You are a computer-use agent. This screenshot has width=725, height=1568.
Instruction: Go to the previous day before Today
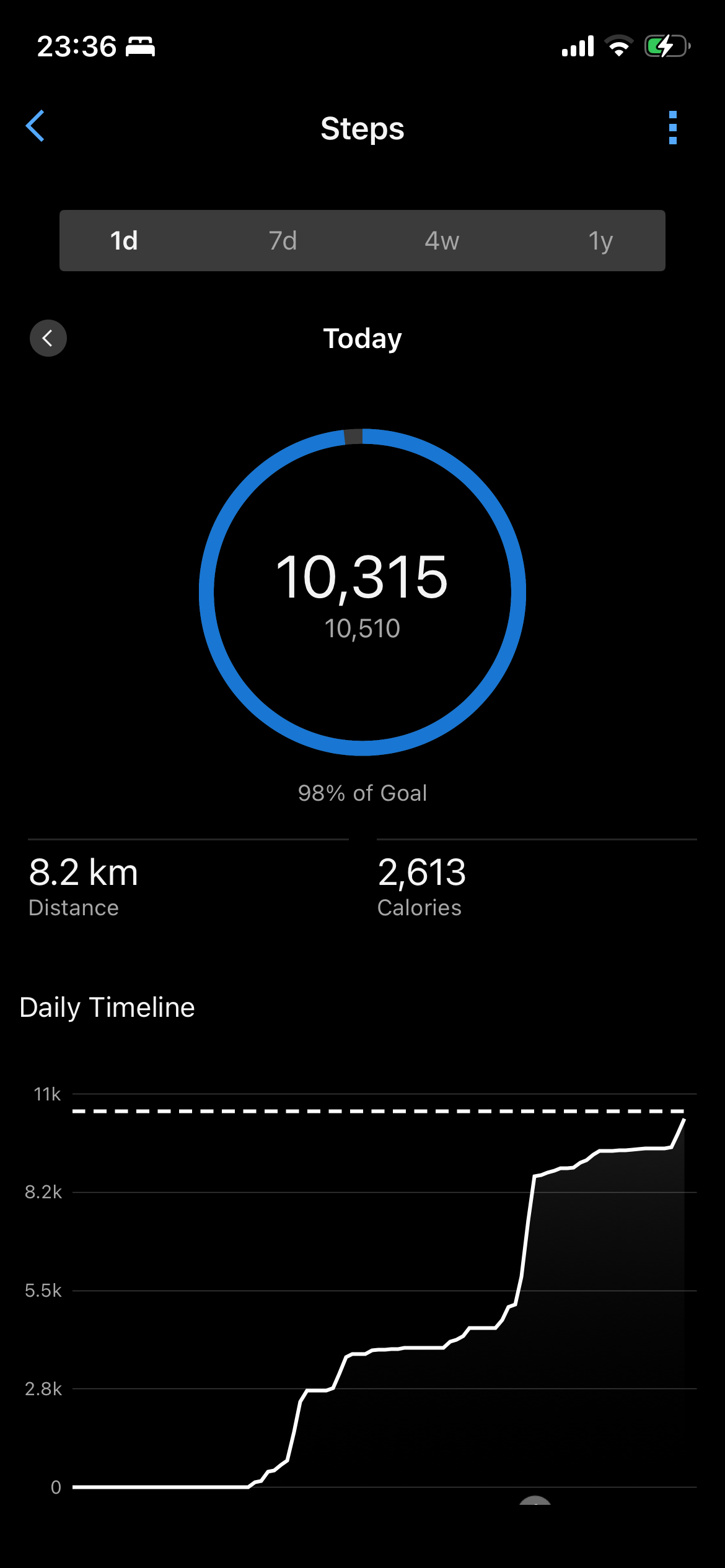coord(48,338)
